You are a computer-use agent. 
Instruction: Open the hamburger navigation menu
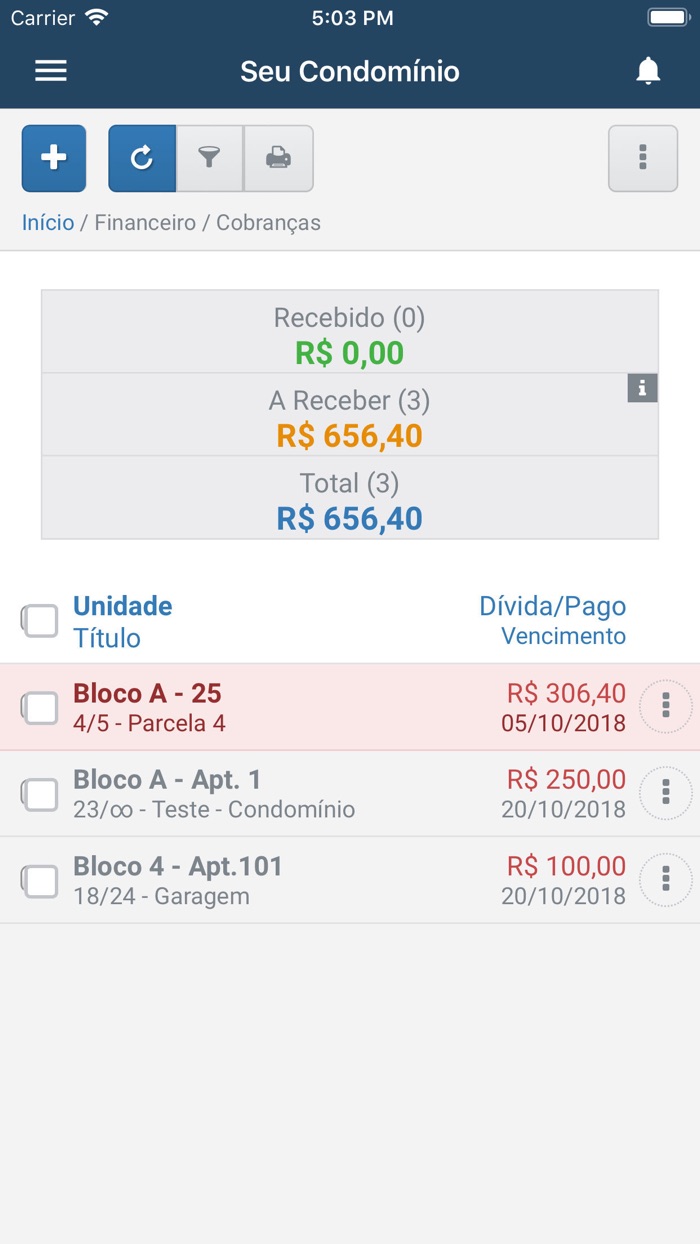coord(51,71)
